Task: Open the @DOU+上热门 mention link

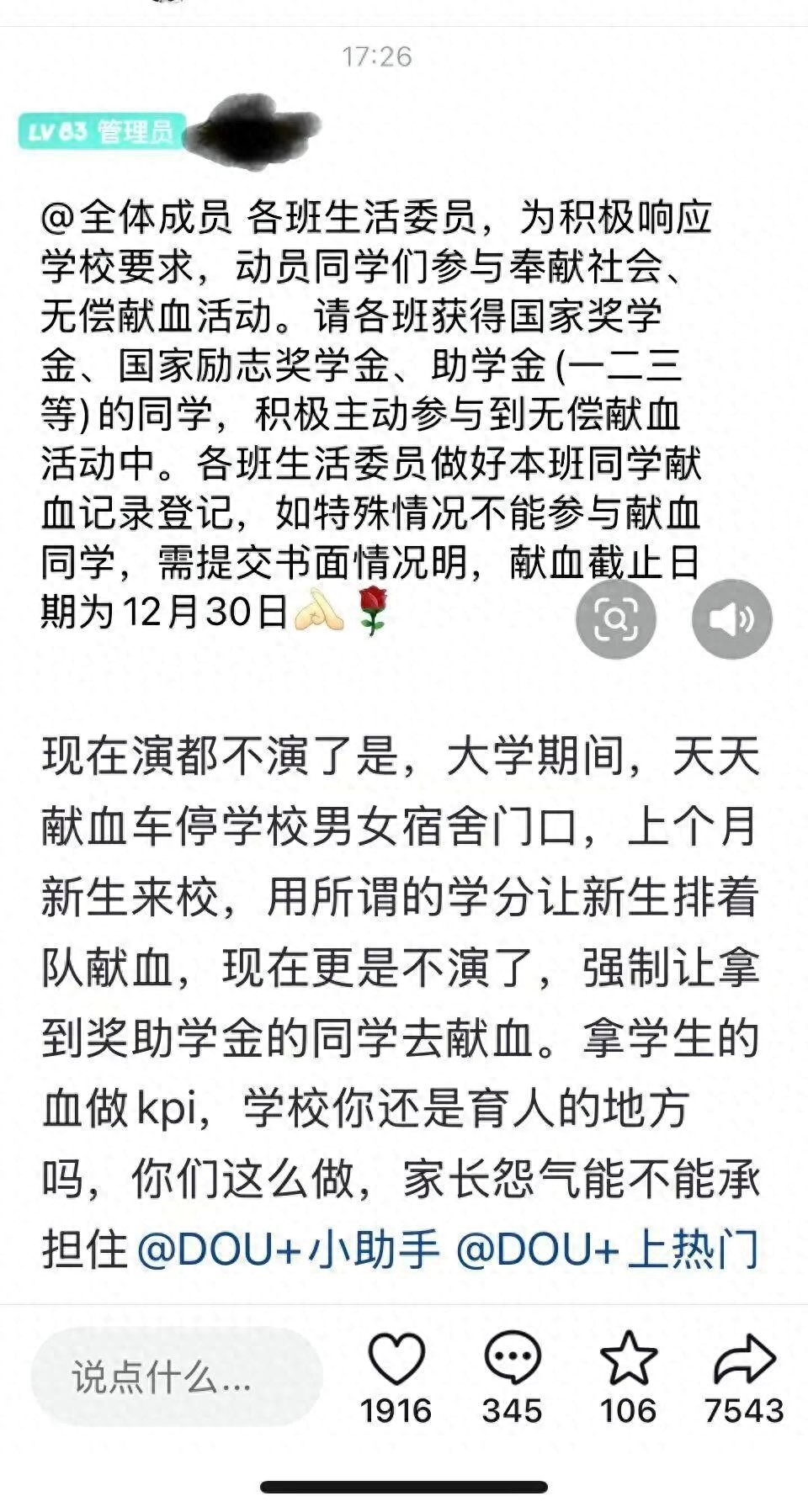Action: pos(608,1249)
